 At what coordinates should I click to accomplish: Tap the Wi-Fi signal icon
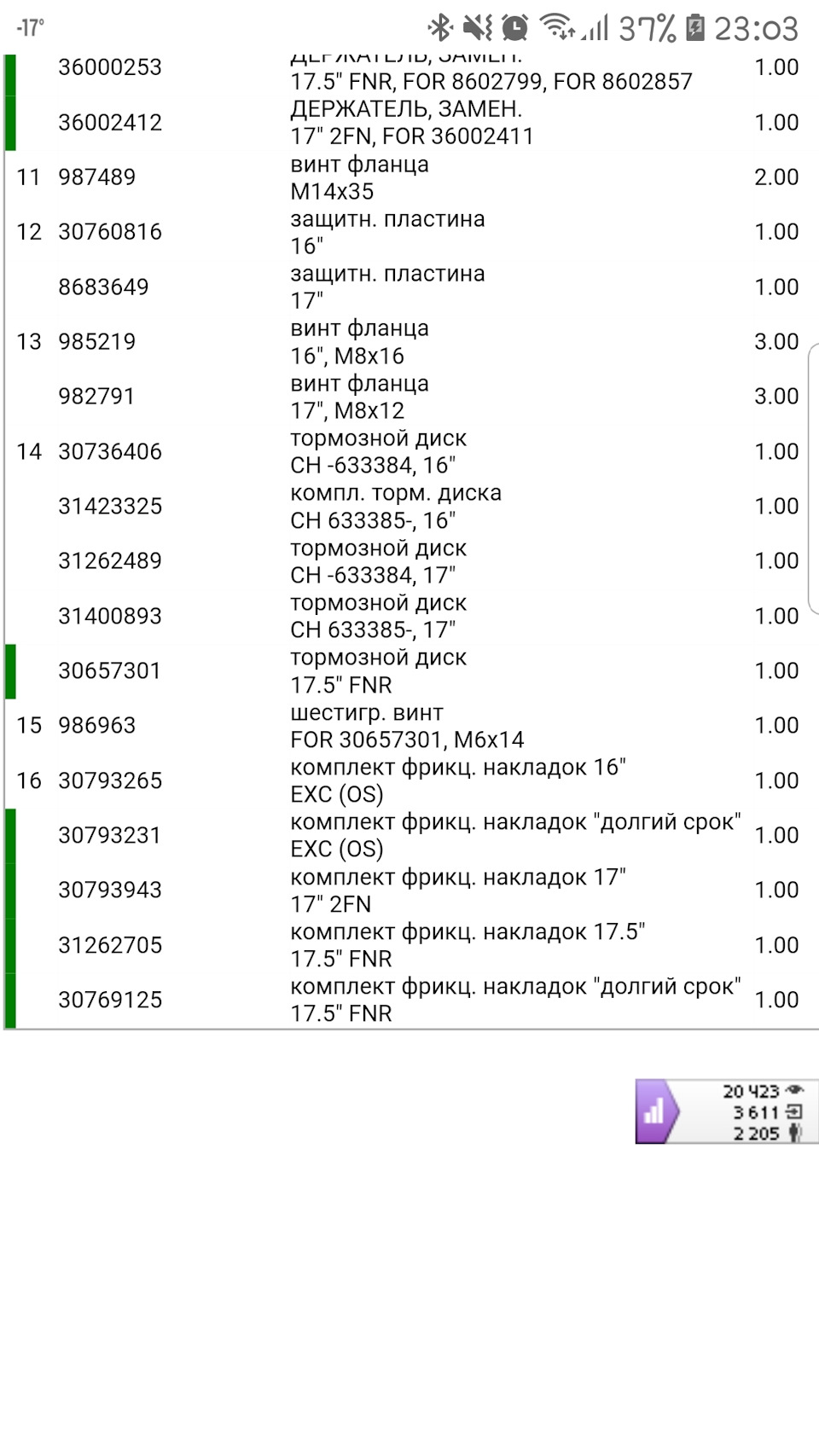(x=556, y=26)
